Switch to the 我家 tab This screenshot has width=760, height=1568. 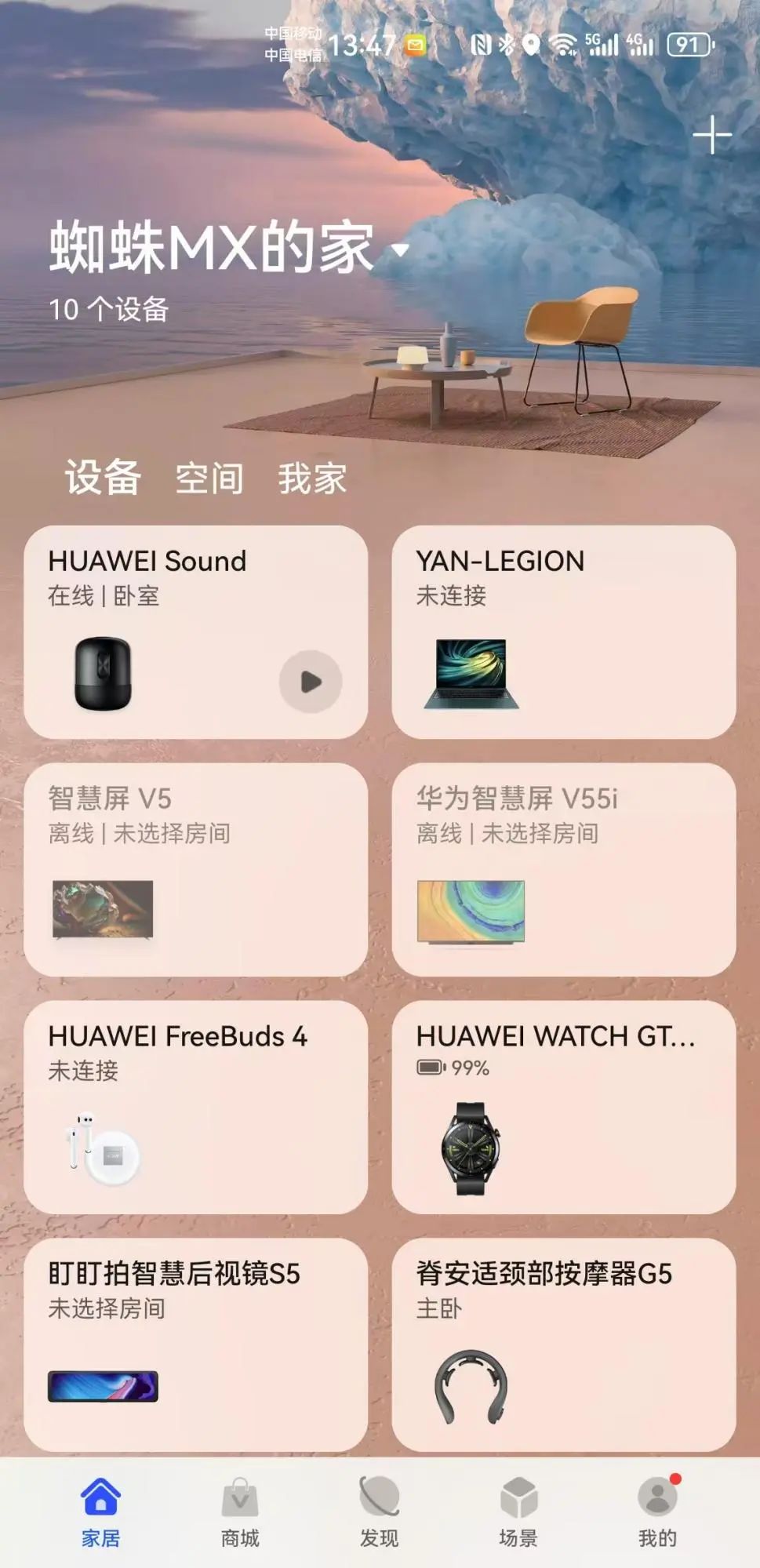pyautogui.click(x=312, y=478)
